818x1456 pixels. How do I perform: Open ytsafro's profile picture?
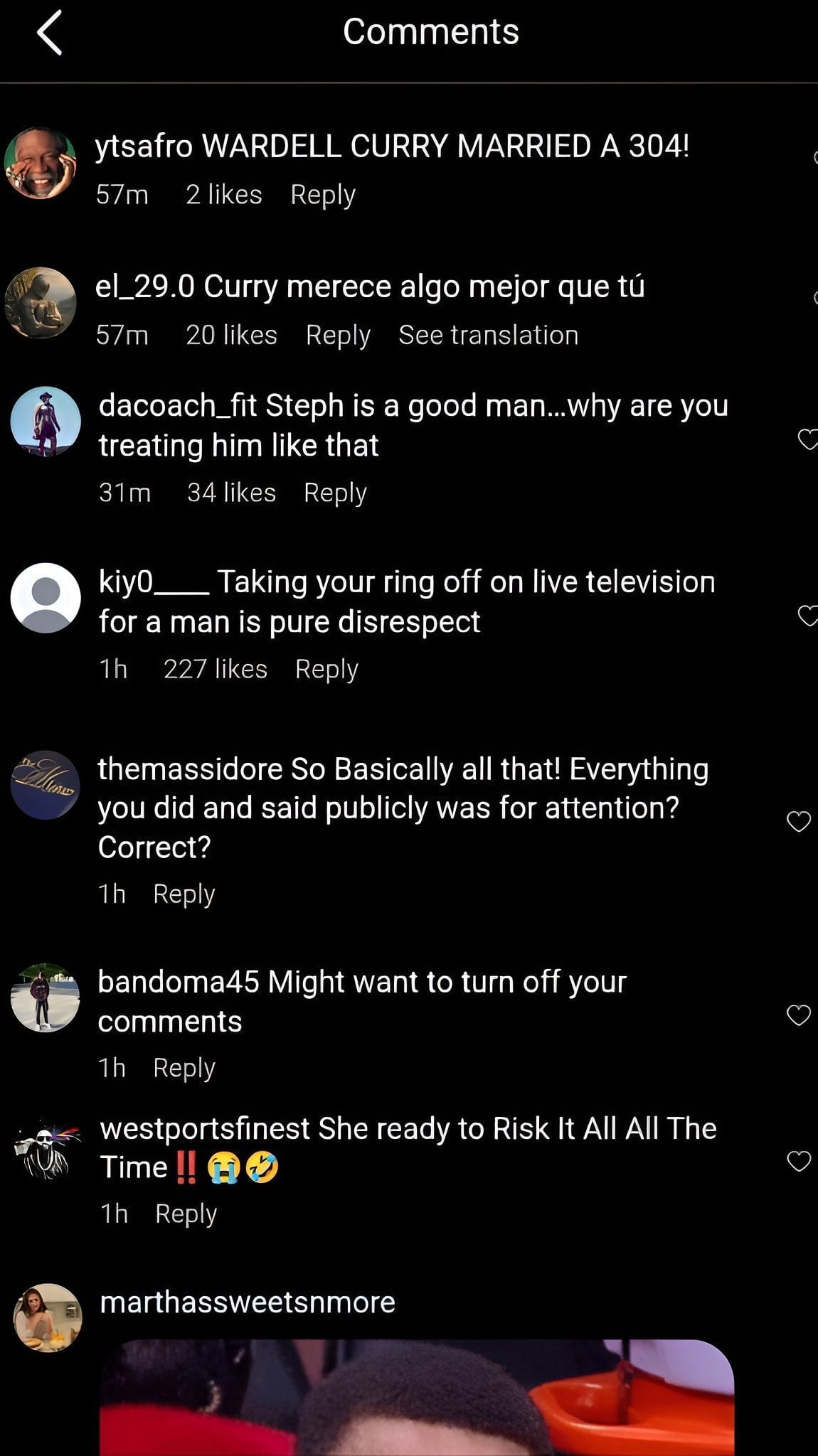pos(41,163)
